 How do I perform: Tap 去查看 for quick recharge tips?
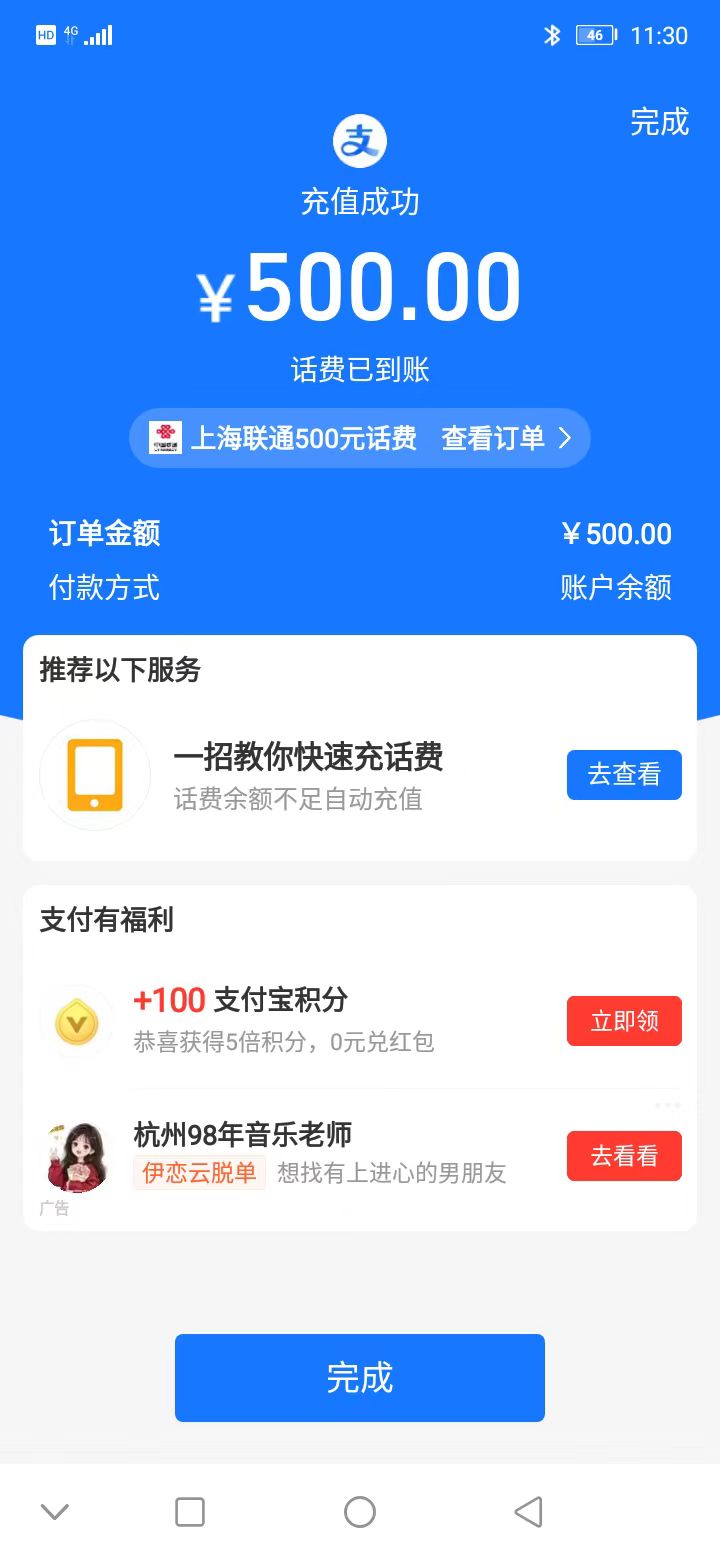coord(624,775)
